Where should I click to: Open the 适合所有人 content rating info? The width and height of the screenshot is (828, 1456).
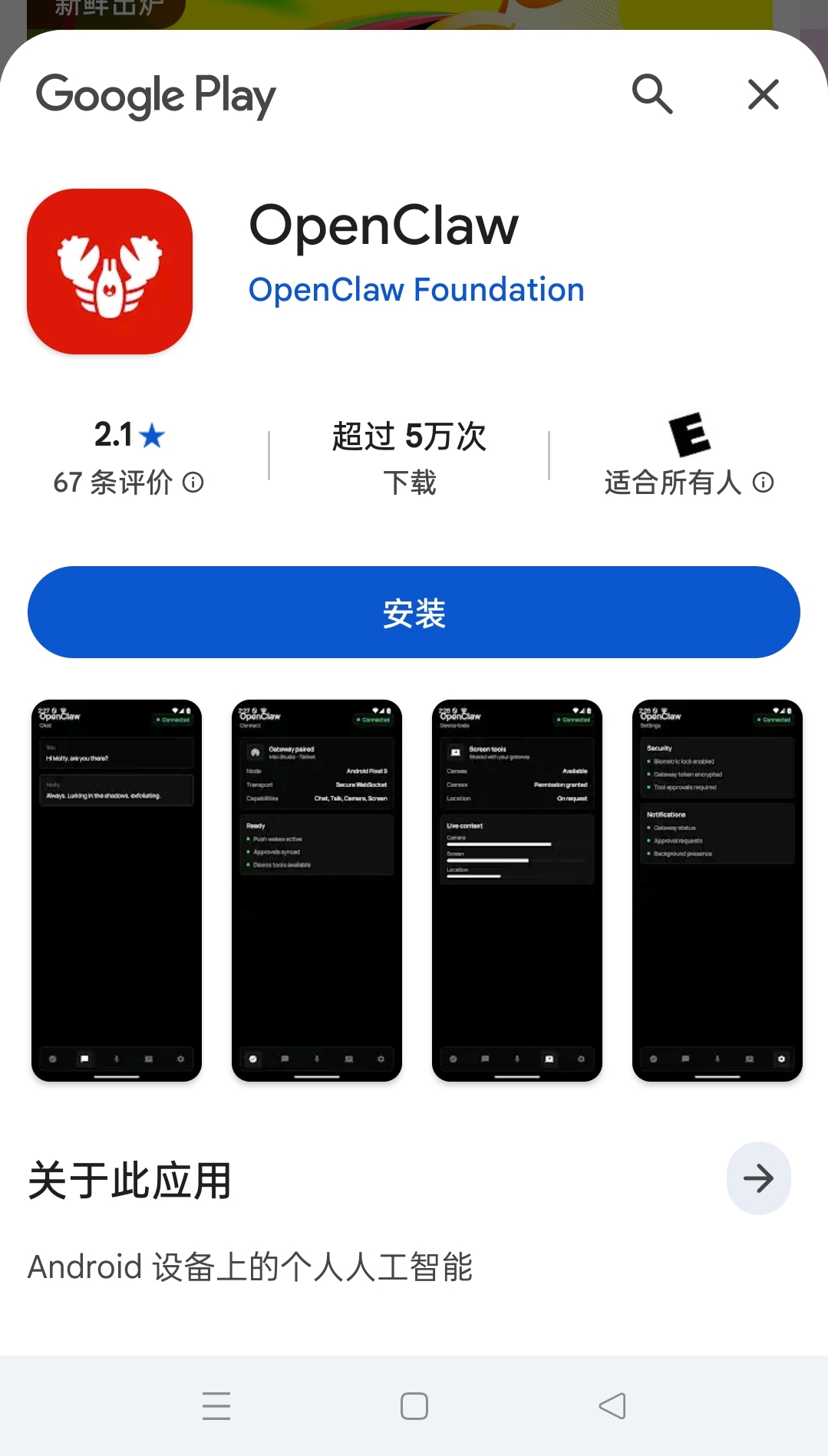764,483
